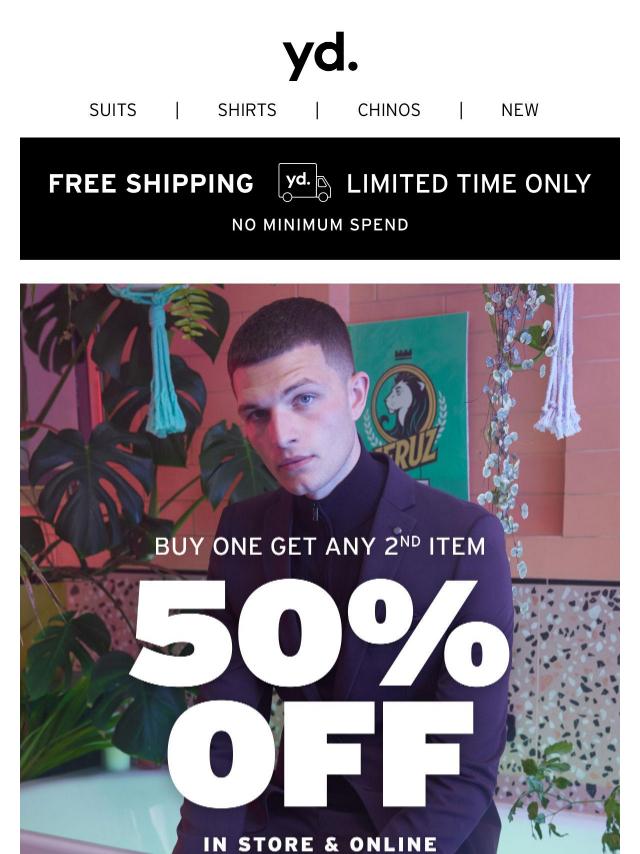Browse the Chinos category
Screen dimensions: 640x854
[389, 110]
